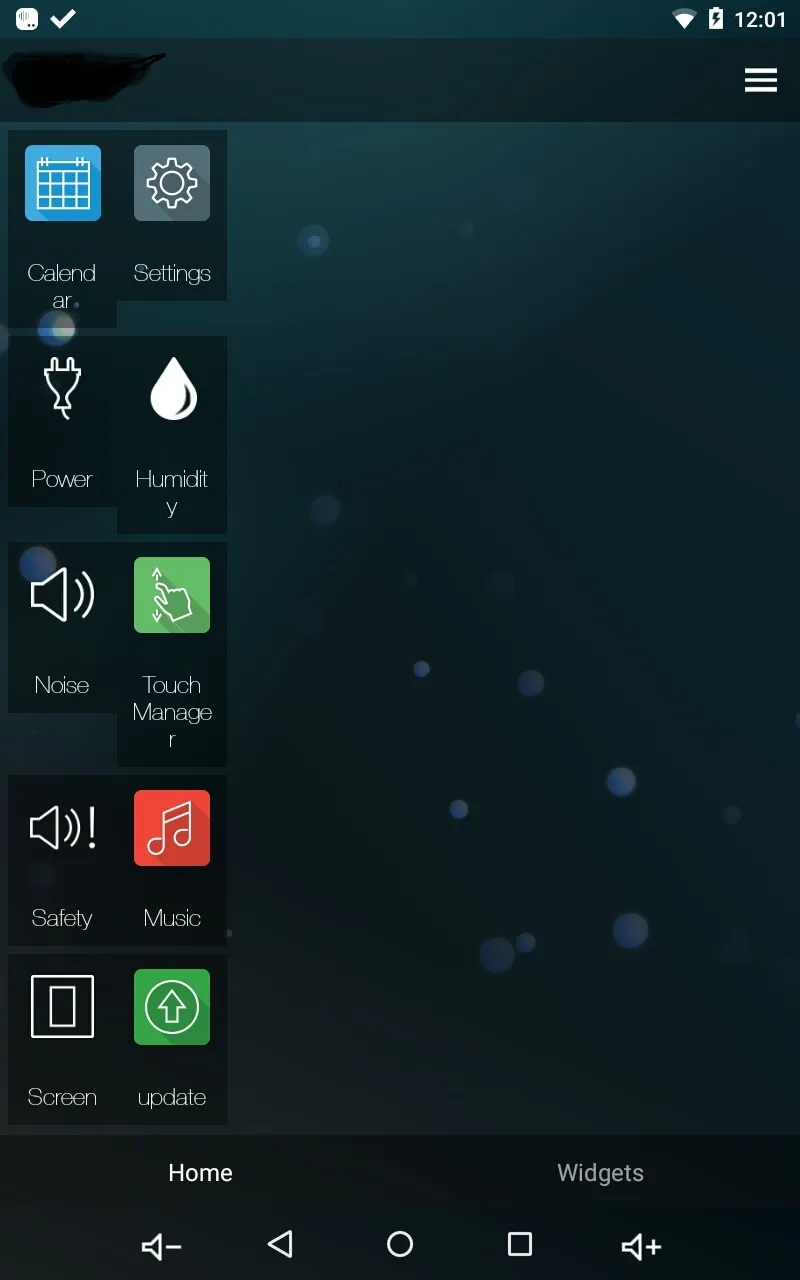Open the hamburger menu
The image size is (800, 1280).
pos(760,81)
